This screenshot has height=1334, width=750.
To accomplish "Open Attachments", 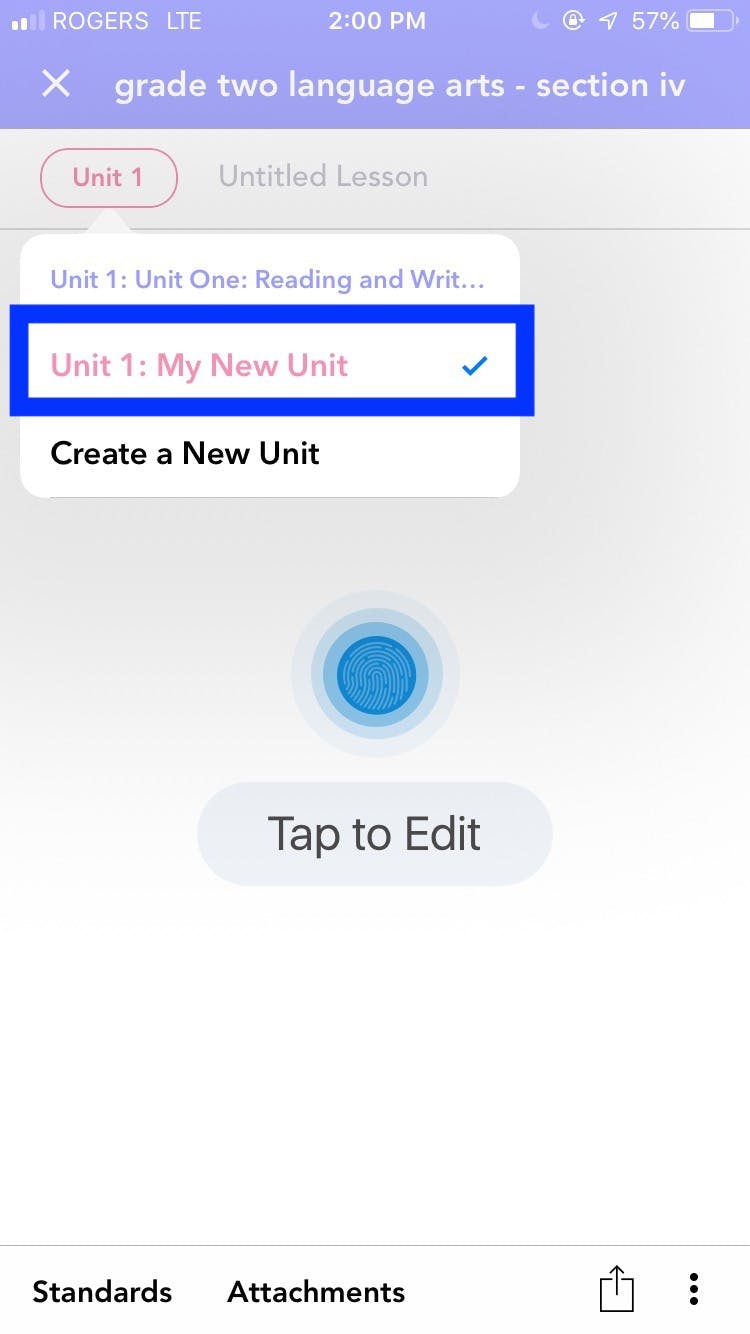I will pos(316,1291).
